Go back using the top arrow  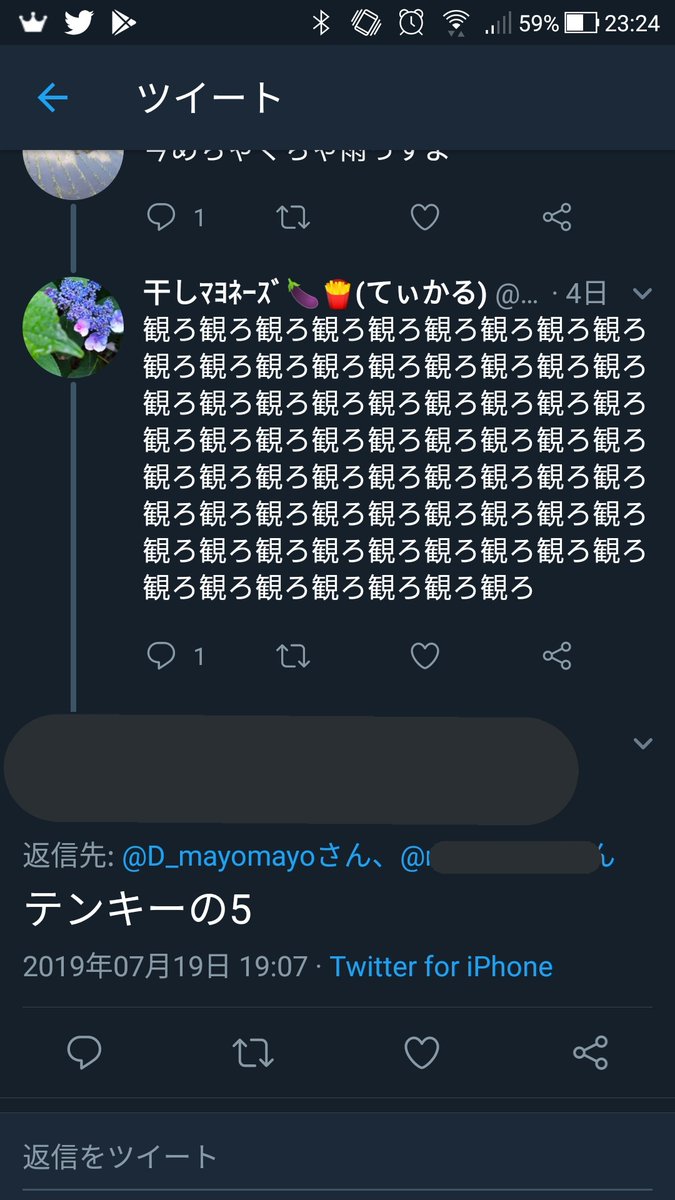52,97
